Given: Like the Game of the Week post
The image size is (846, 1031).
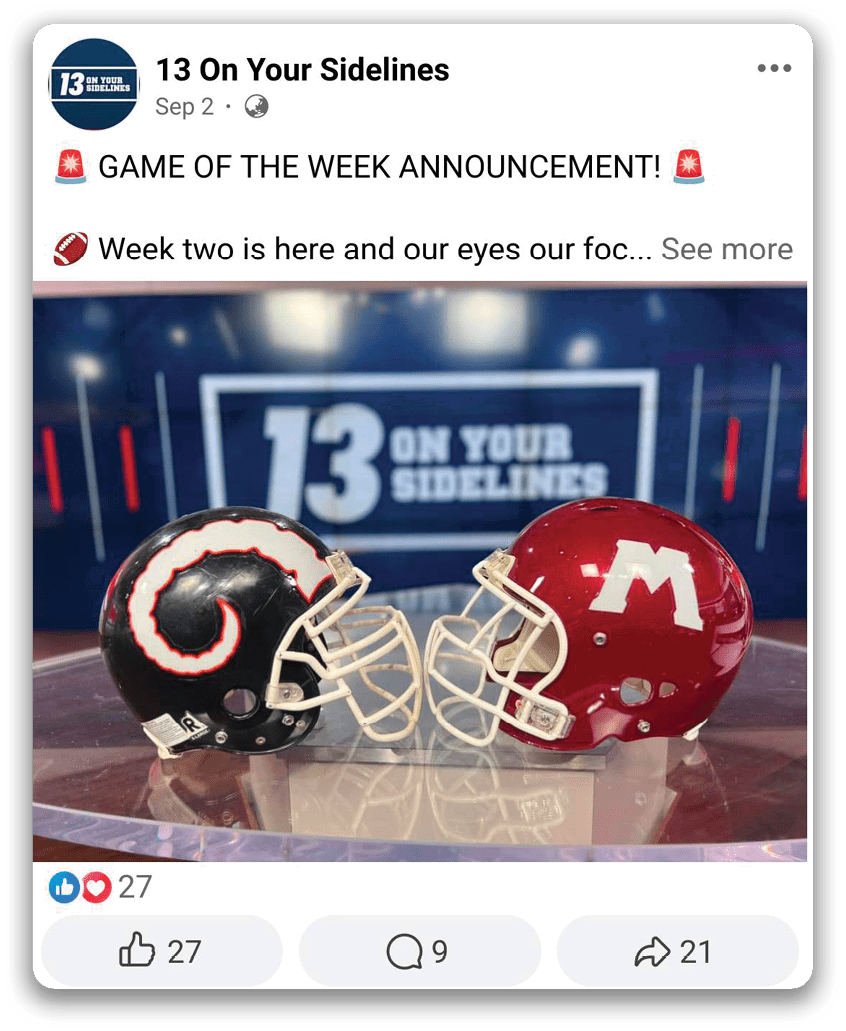Looking at the screenshot, I should coord(161,951).
